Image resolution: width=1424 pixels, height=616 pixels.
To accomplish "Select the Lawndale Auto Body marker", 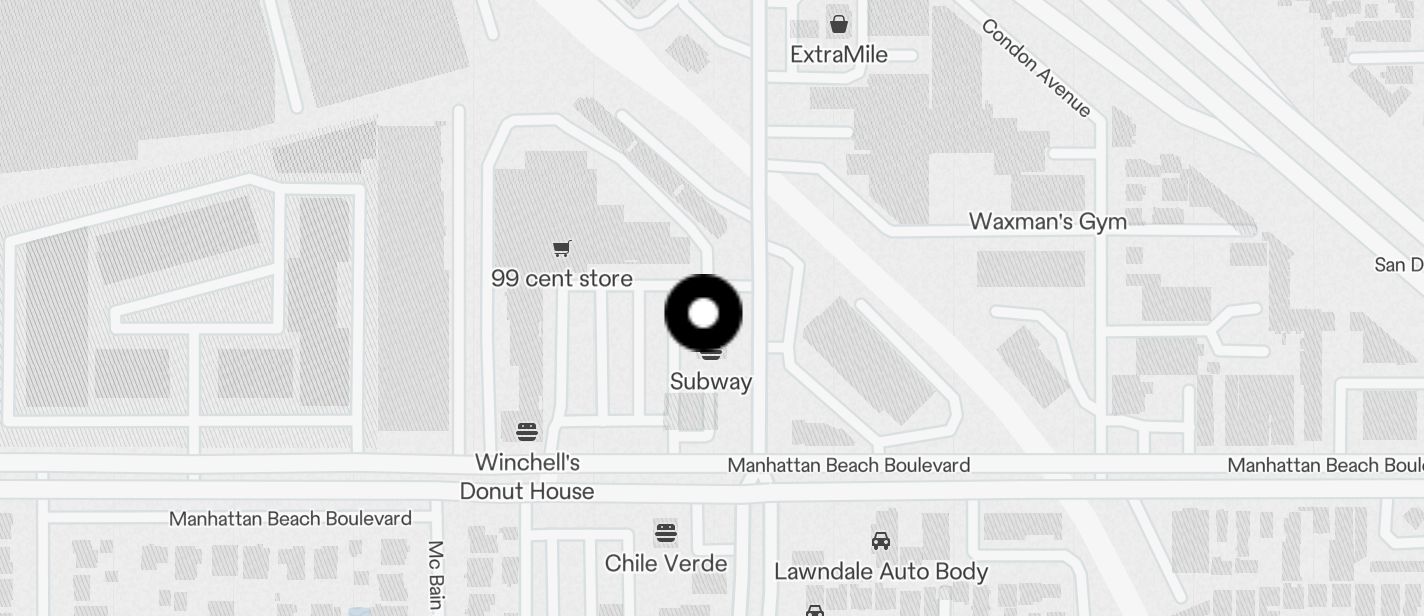I will (881, 542).
